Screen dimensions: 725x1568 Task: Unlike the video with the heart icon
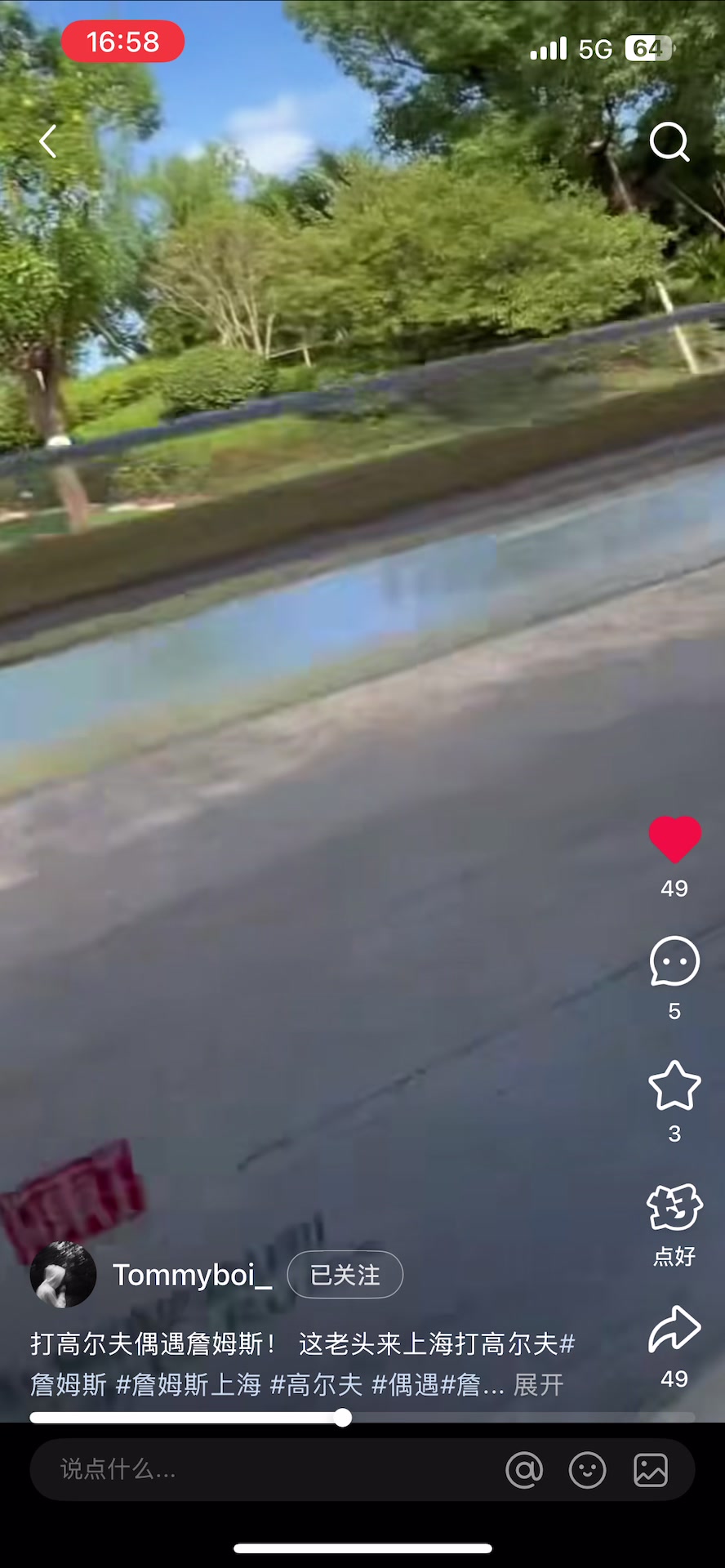click(x=674, y=840)
